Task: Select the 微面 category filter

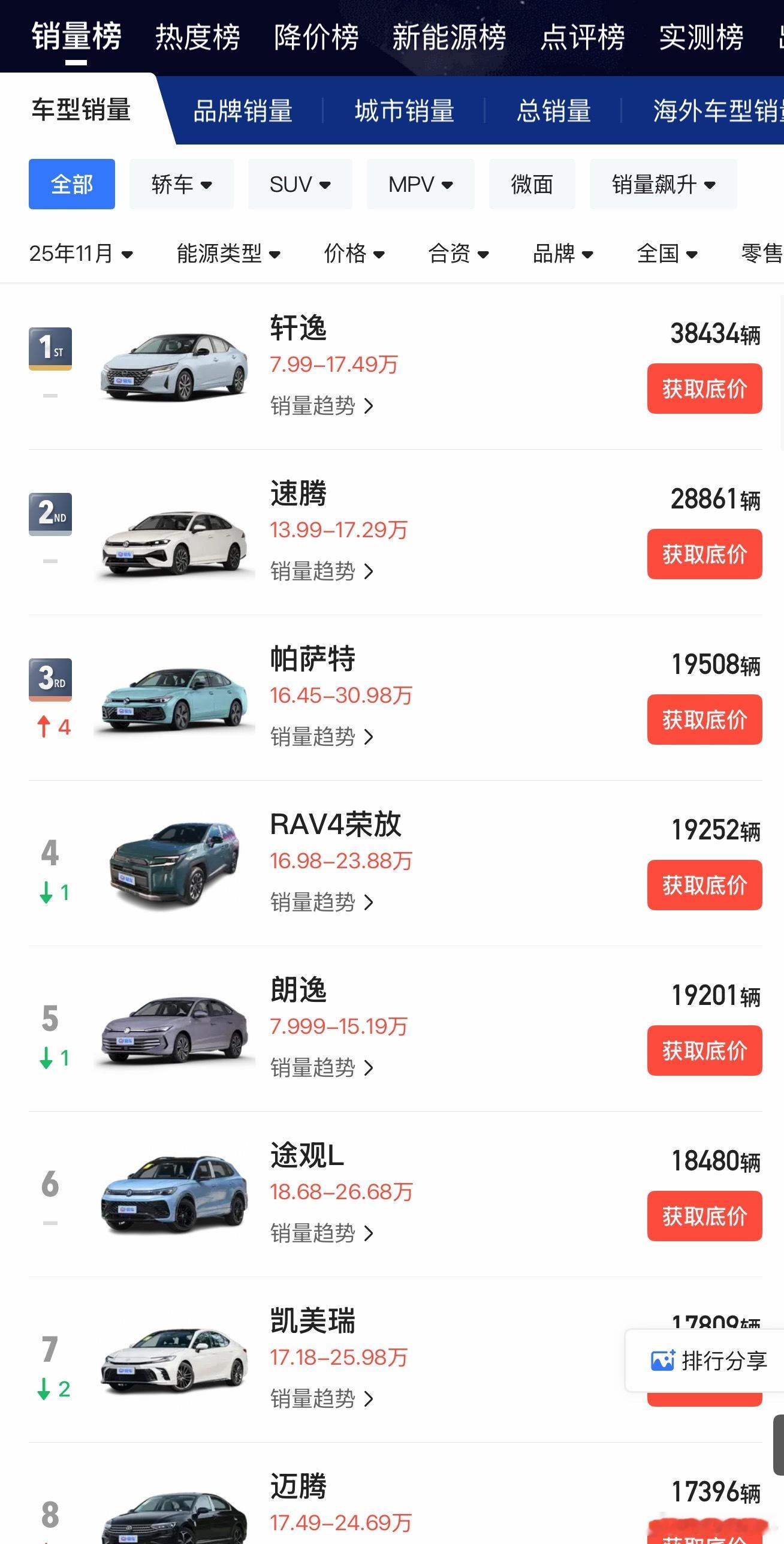Action: coord(531,184)
